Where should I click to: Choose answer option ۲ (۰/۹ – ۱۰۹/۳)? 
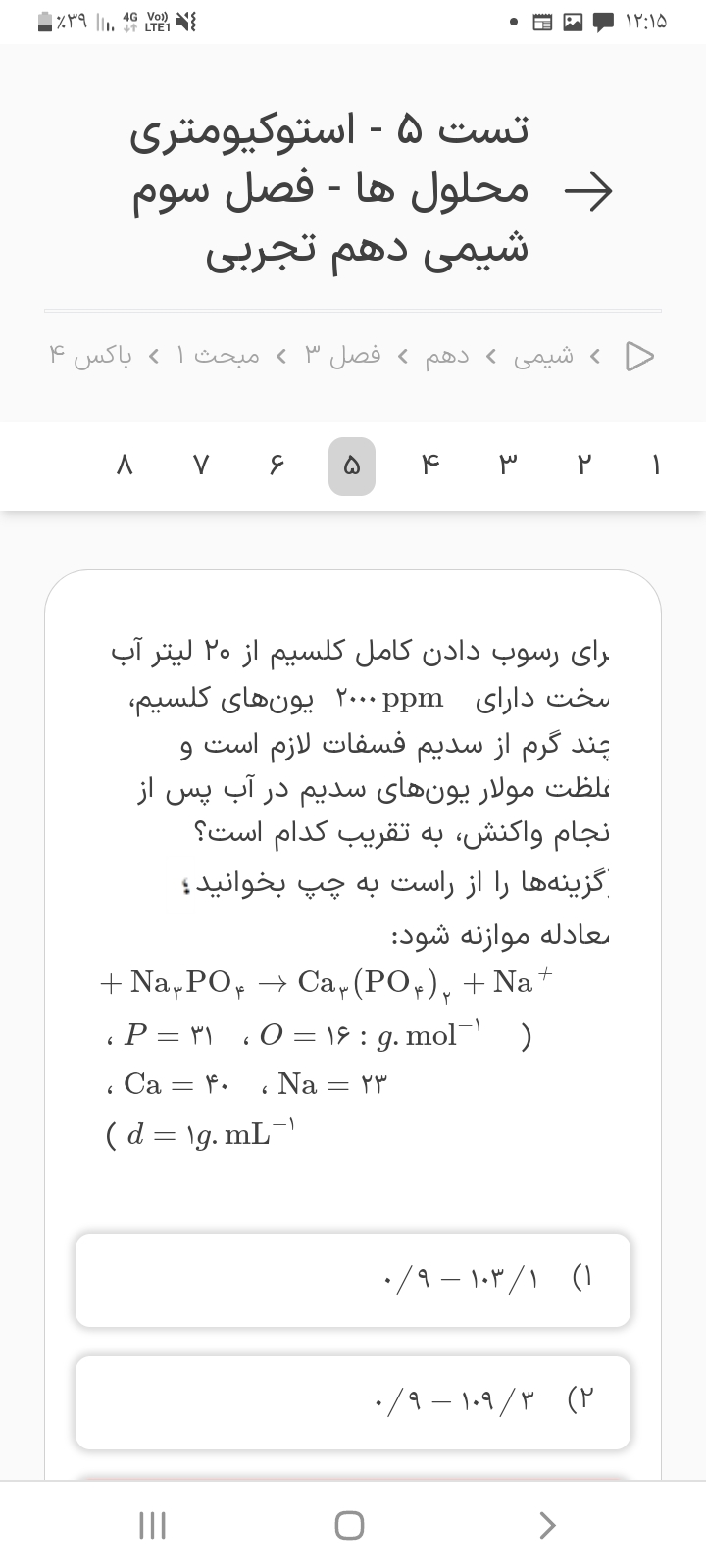pyautogui.click(x=353, y=1402)
